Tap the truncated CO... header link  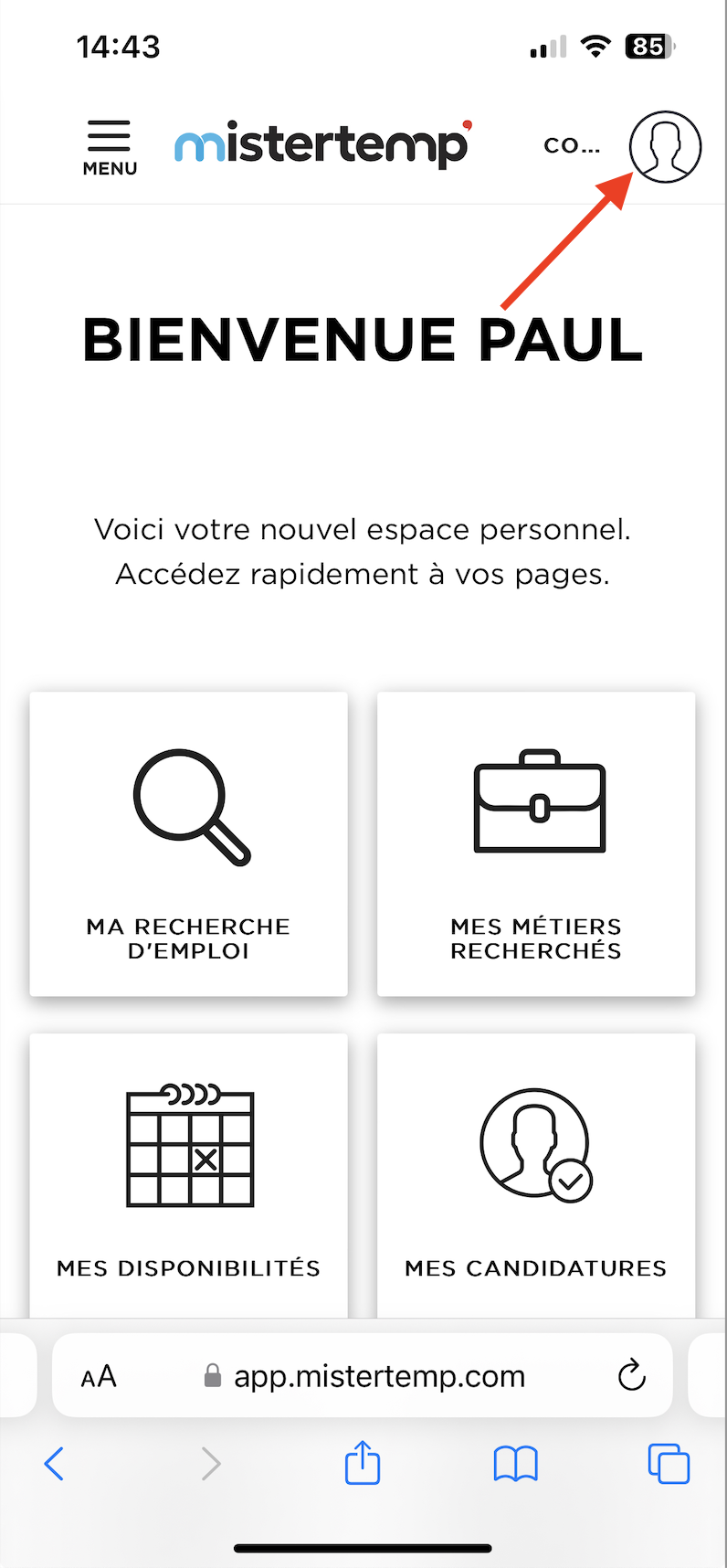pyautogui.click(x=572, y=145)
